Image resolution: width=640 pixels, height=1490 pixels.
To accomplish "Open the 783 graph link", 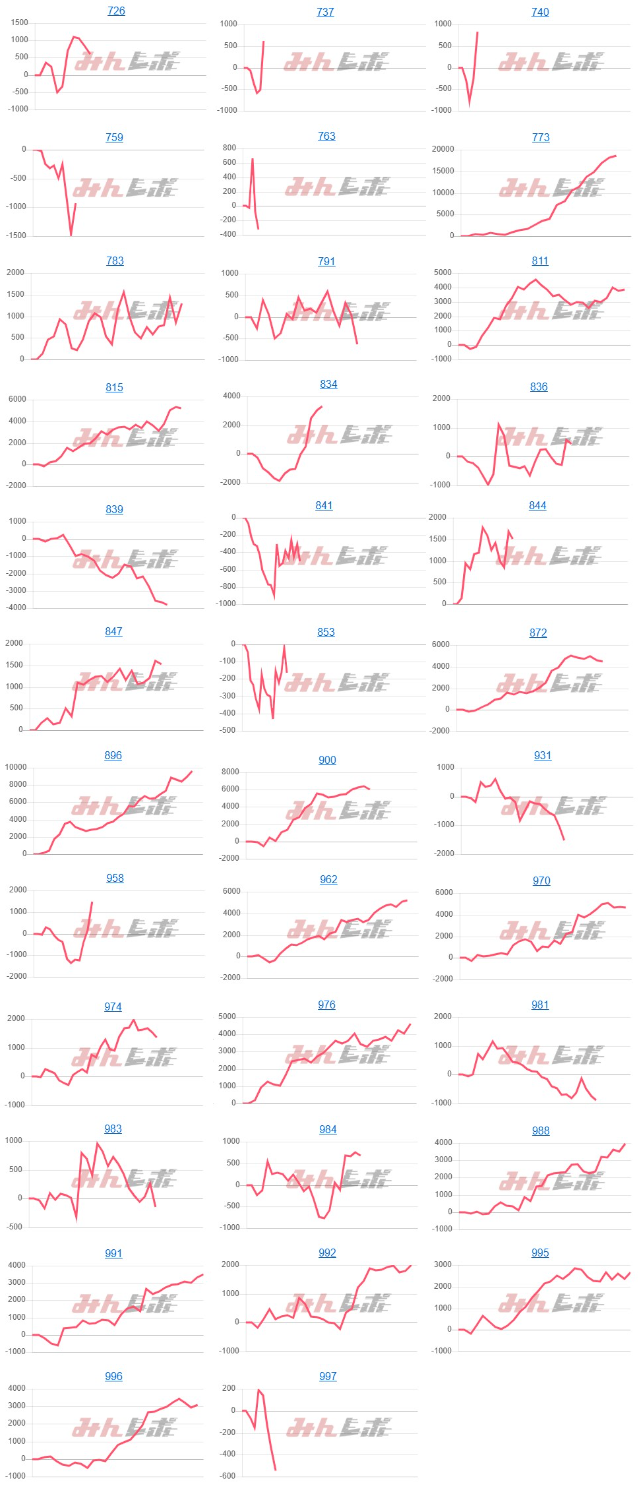I will (x=115, y=261).
